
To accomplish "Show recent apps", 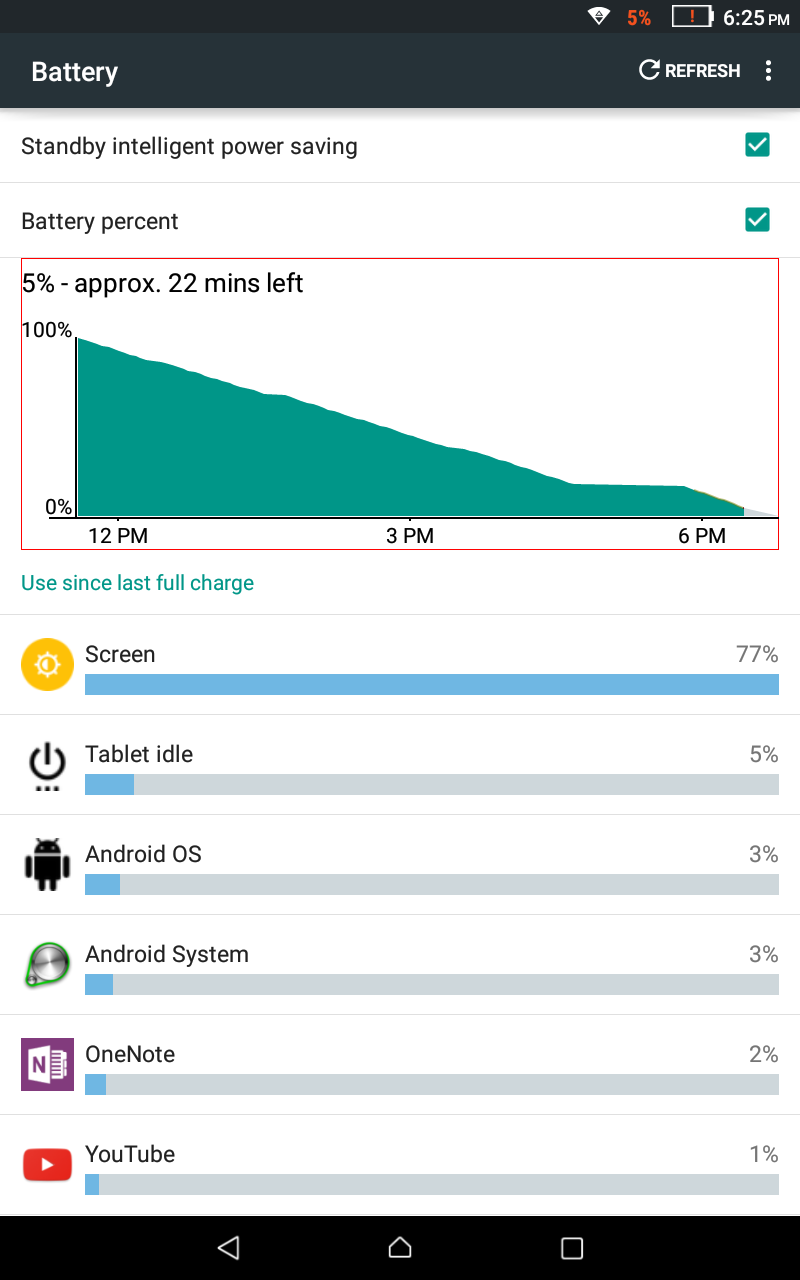I will (571, 1247).
